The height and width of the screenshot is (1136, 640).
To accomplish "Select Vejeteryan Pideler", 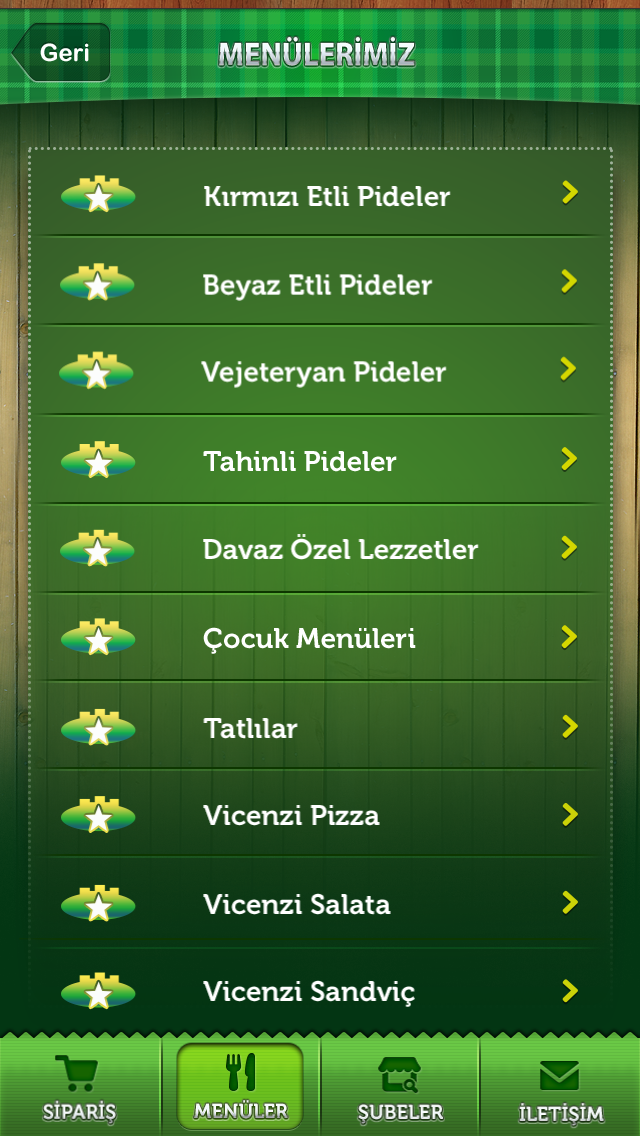I will tap(320, 370).
